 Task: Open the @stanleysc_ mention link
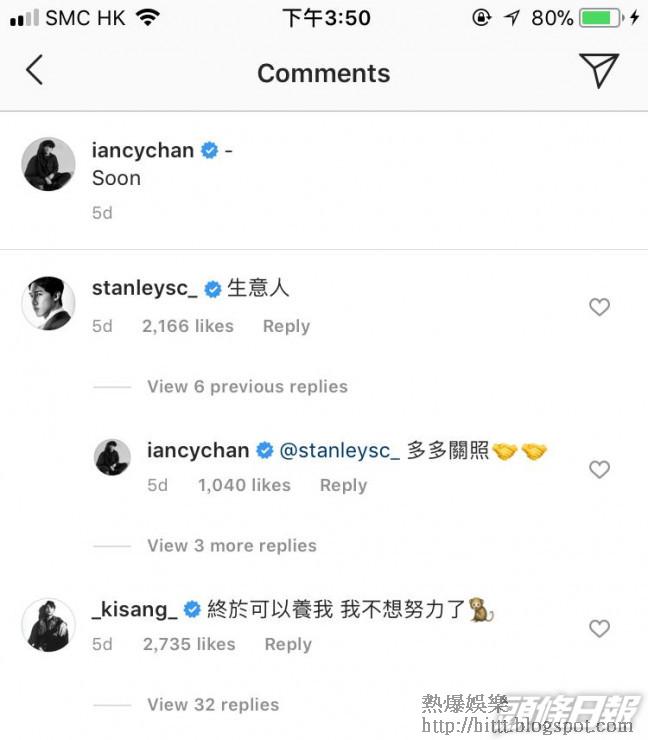339,451
